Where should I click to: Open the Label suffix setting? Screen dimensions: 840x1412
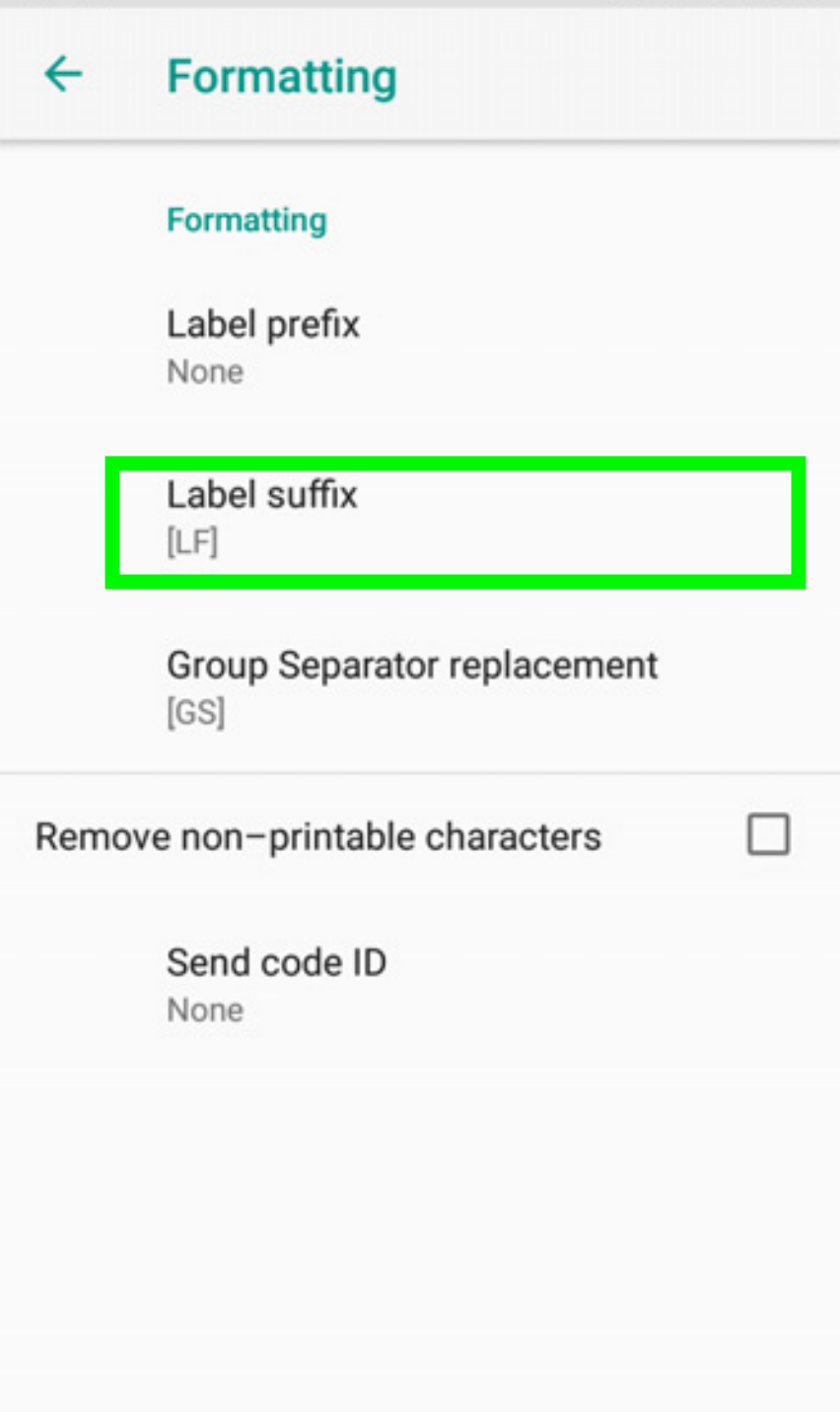coord(420,517)
